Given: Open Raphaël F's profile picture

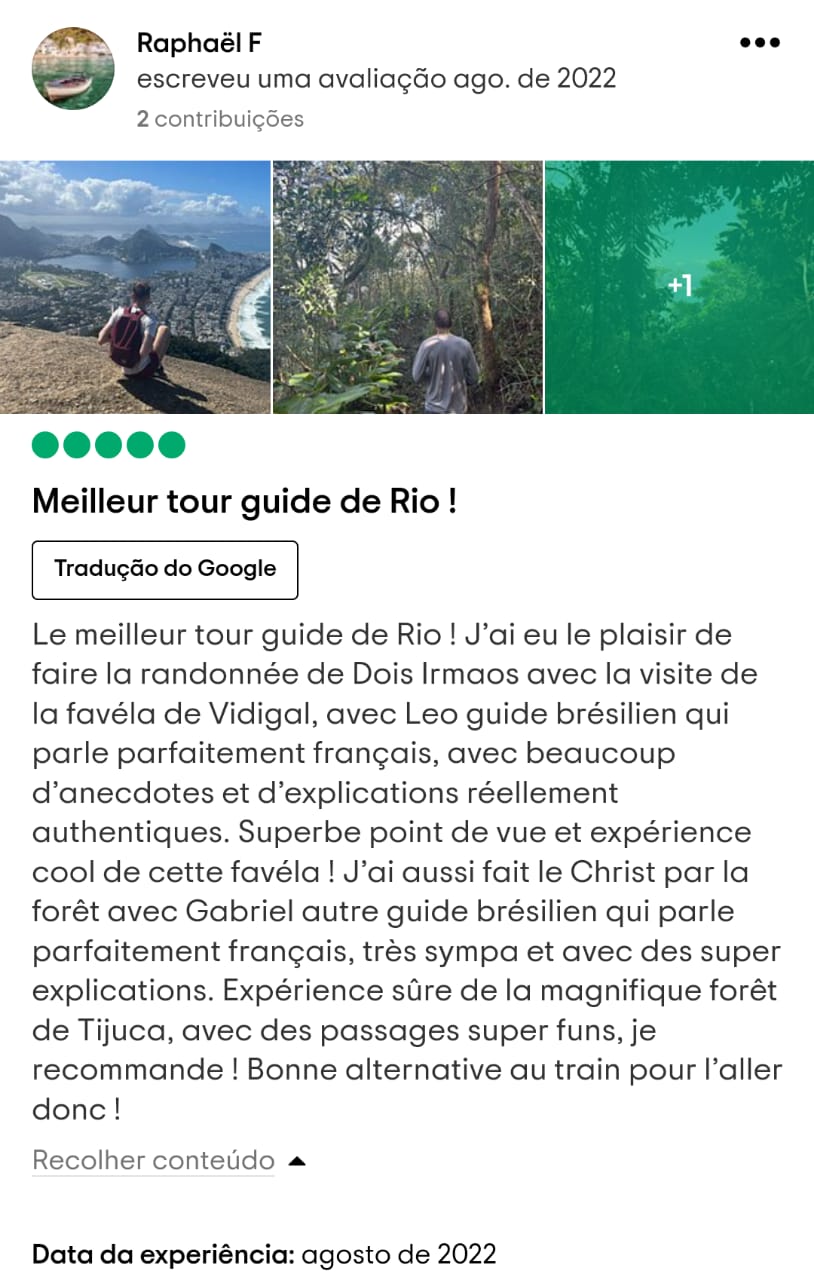Looking at the screenshot, I should 73,68.
